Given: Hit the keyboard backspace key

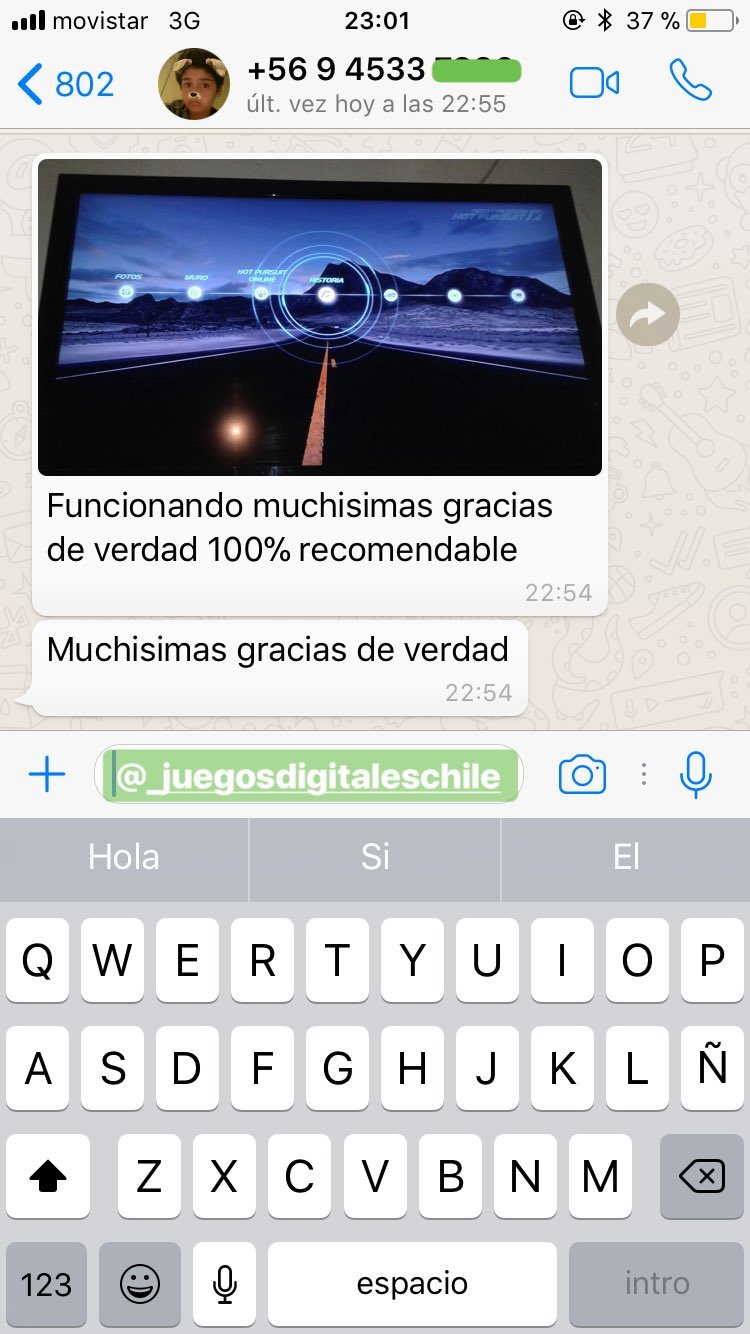Looking at the screenshot, I should (x=702, y=1176).
